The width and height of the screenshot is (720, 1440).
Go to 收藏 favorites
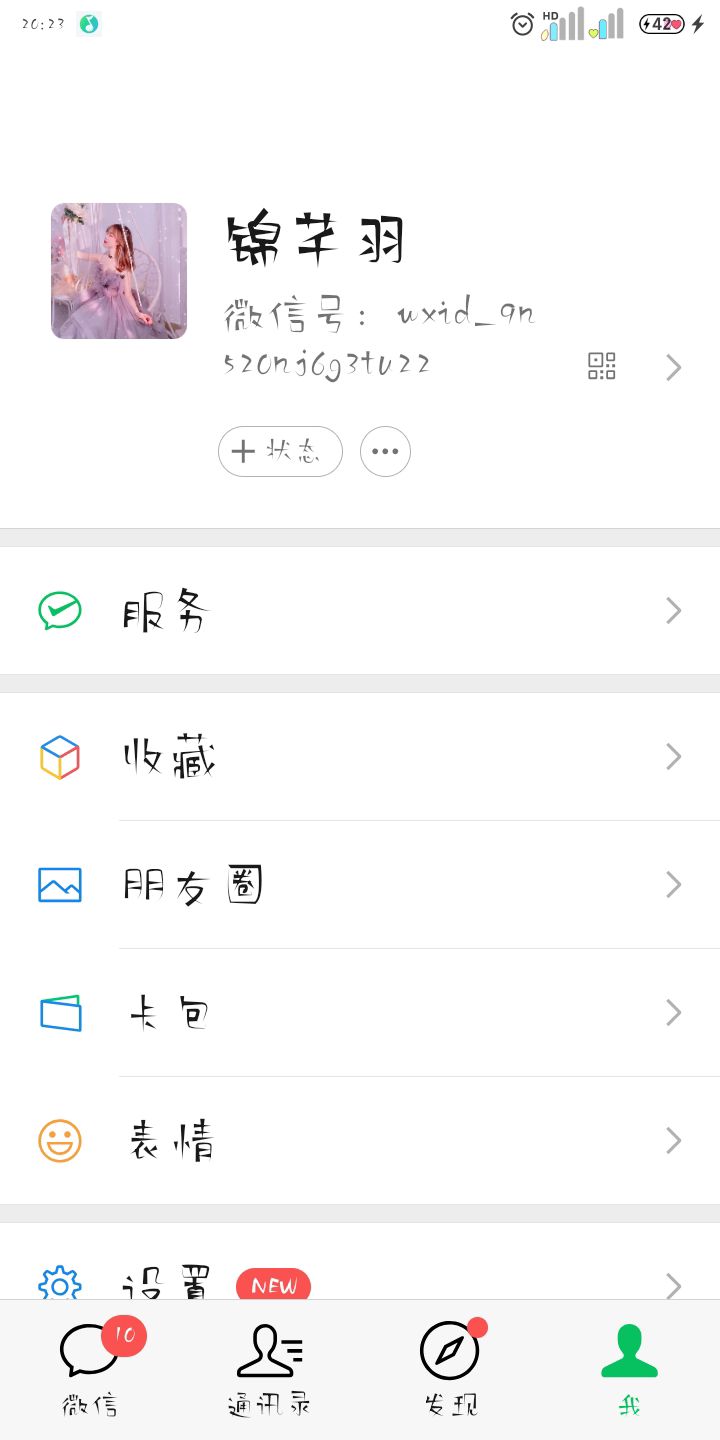click(360, 757)
